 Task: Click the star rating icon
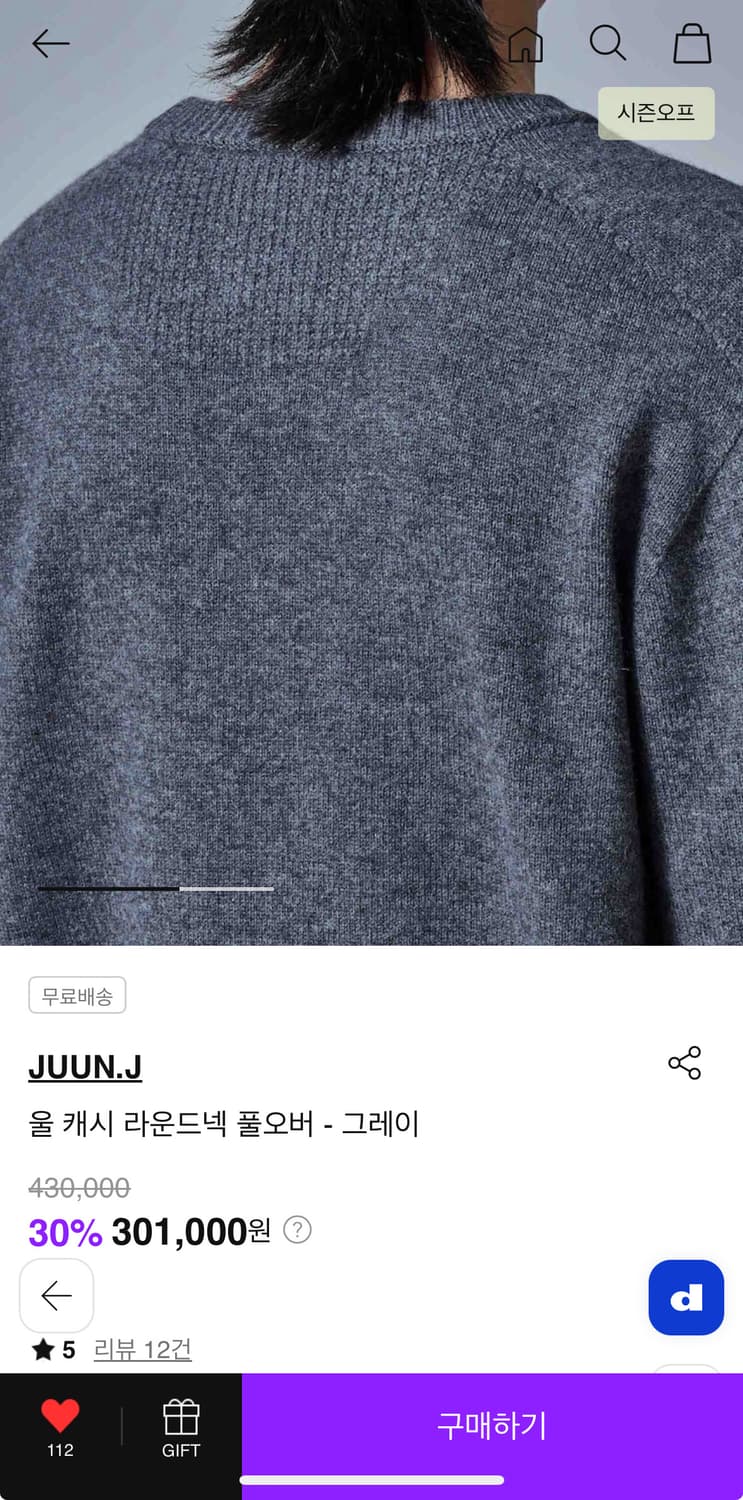[x=42, y=1349]
